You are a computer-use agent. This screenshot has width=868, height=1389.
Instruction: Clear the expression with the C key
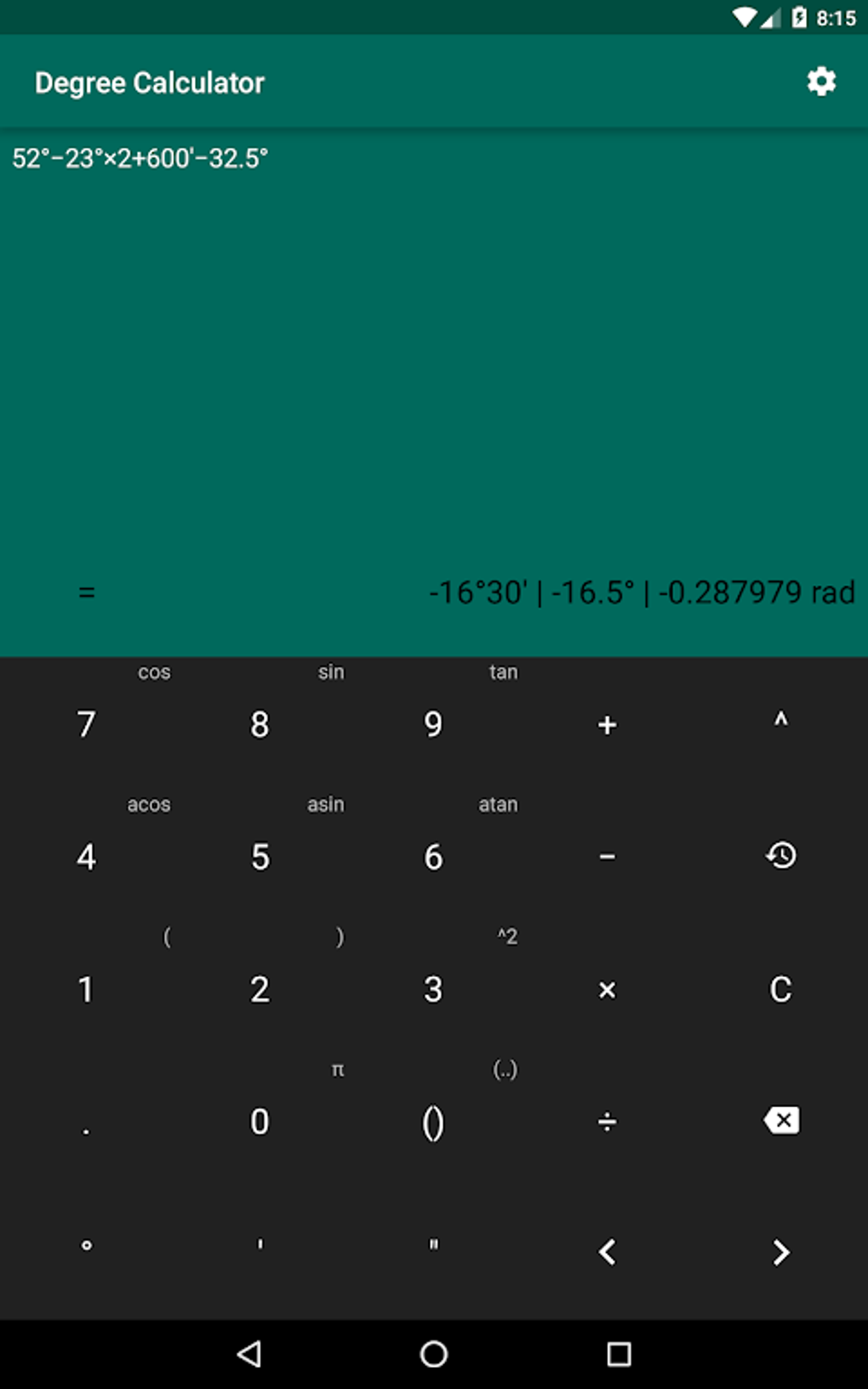(780, 989)
